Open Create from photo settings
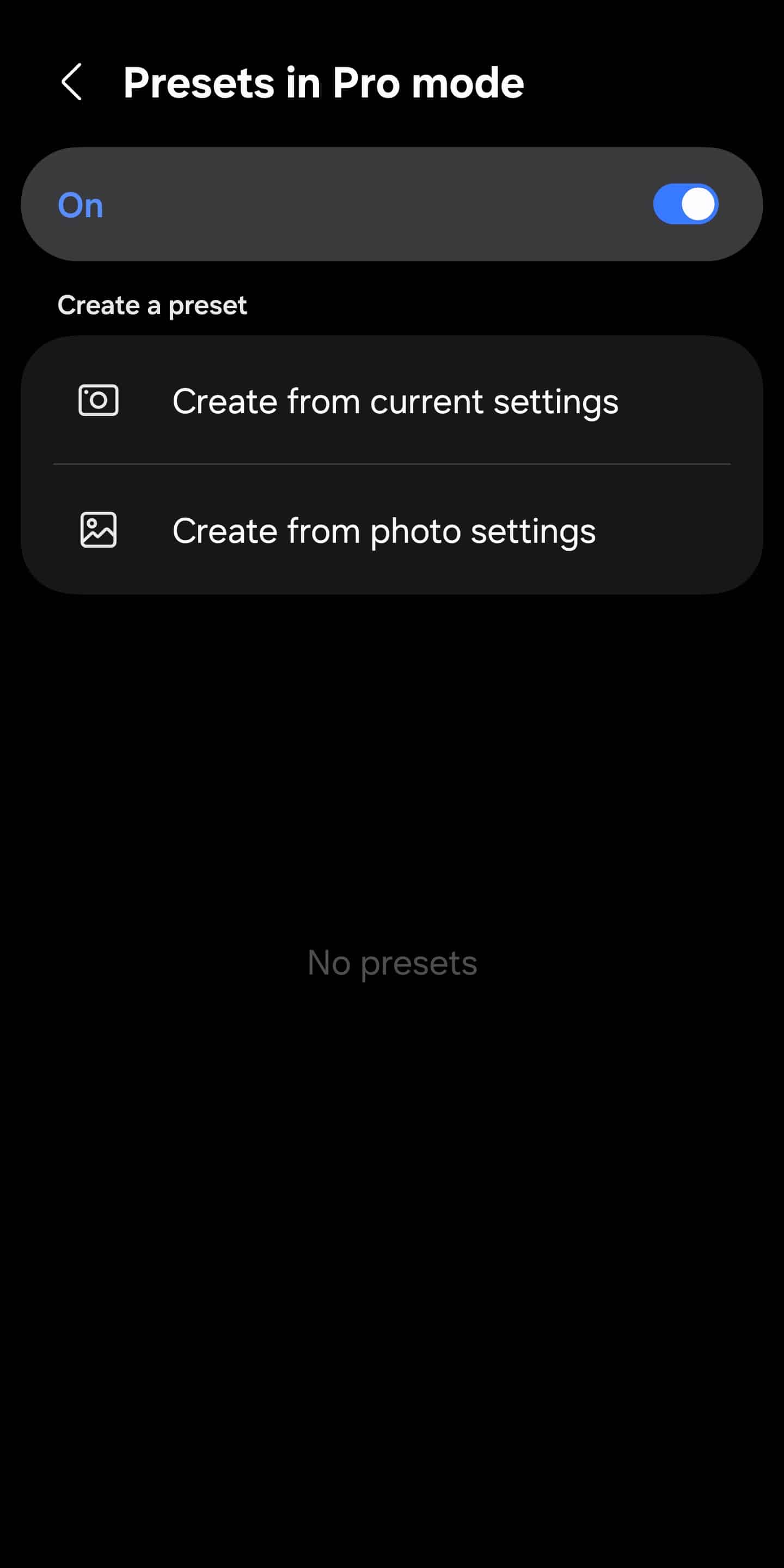The width and height of the screenshot is (784, 1568). [383, 531]
